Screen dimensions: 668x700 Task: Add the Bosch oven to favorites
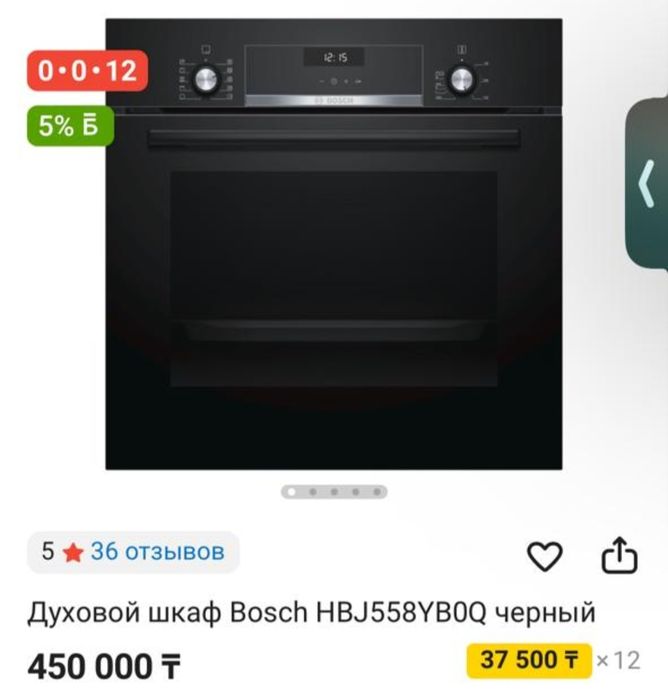tap(545, 557)
